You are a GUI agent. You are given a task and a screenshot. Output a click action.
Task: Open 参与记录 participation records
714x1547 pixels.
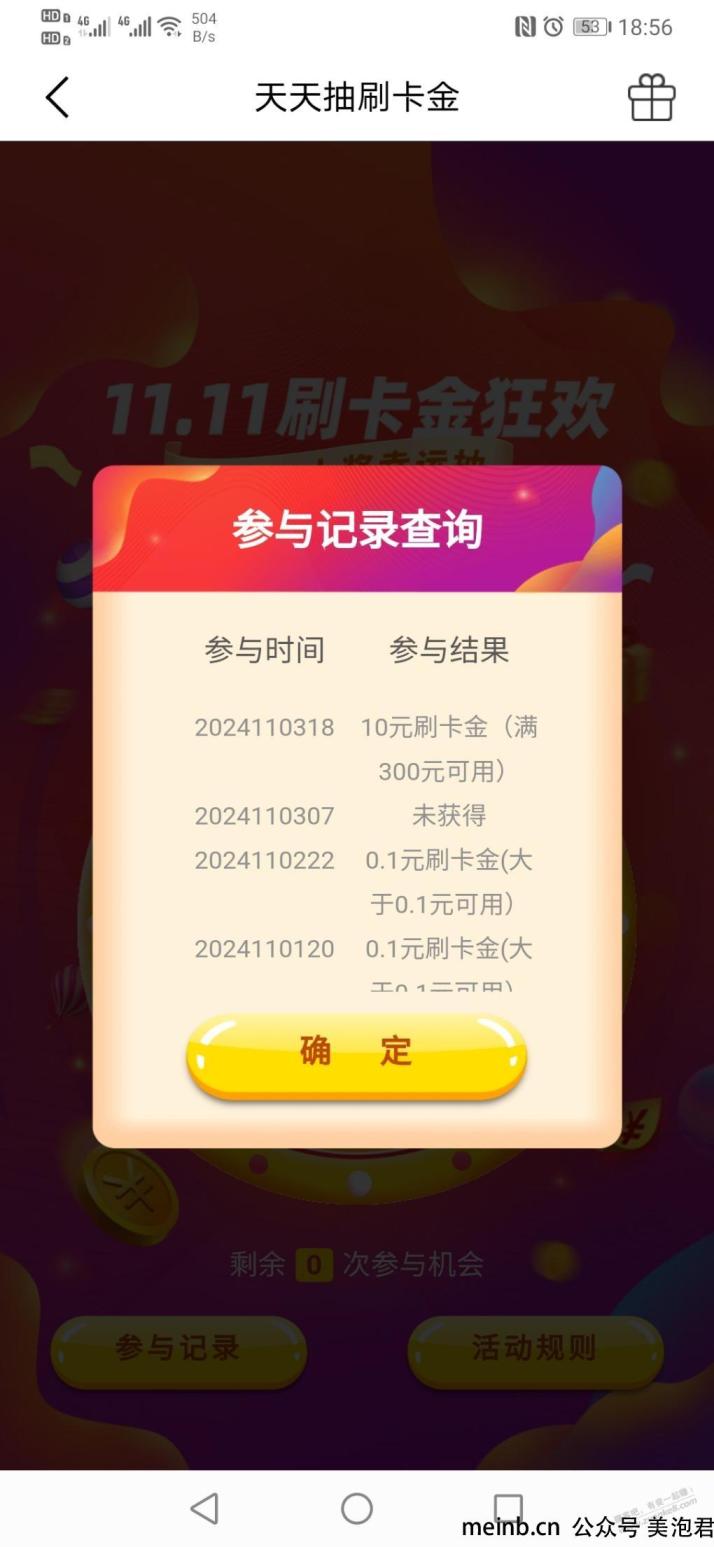[x=178, y=1349]
